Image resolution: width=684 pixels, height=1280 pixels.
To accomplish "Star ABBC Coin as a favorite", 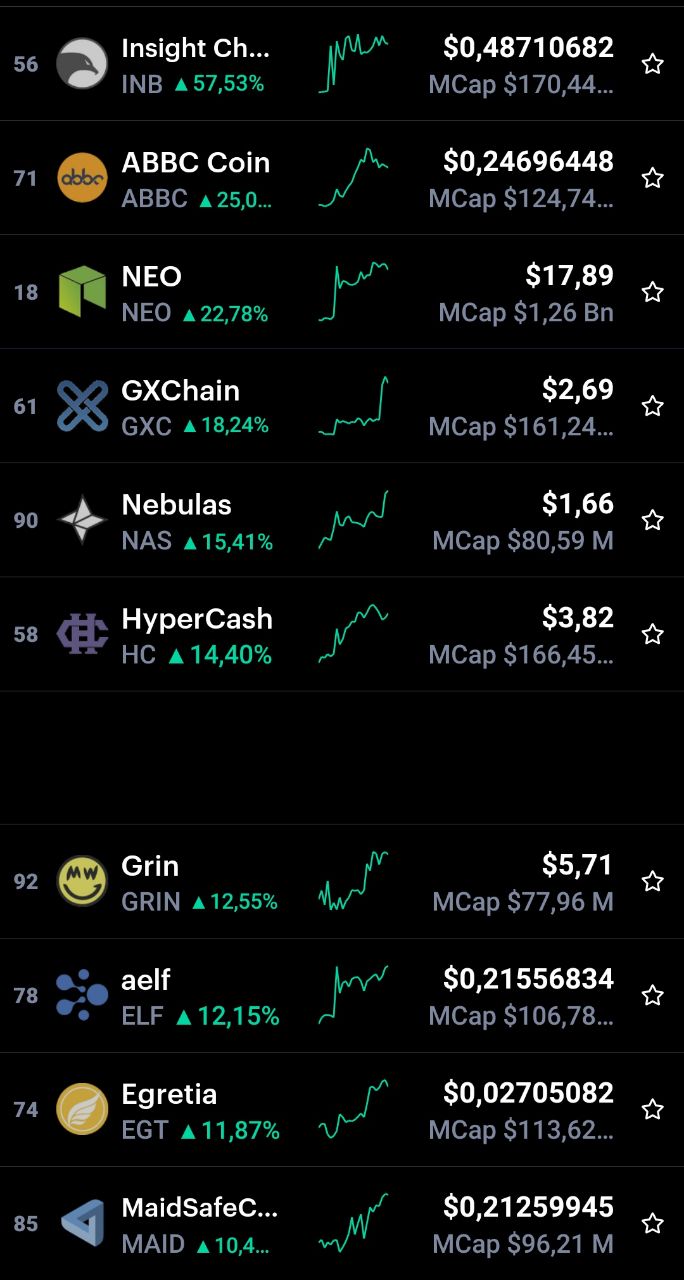I will 653,178.
